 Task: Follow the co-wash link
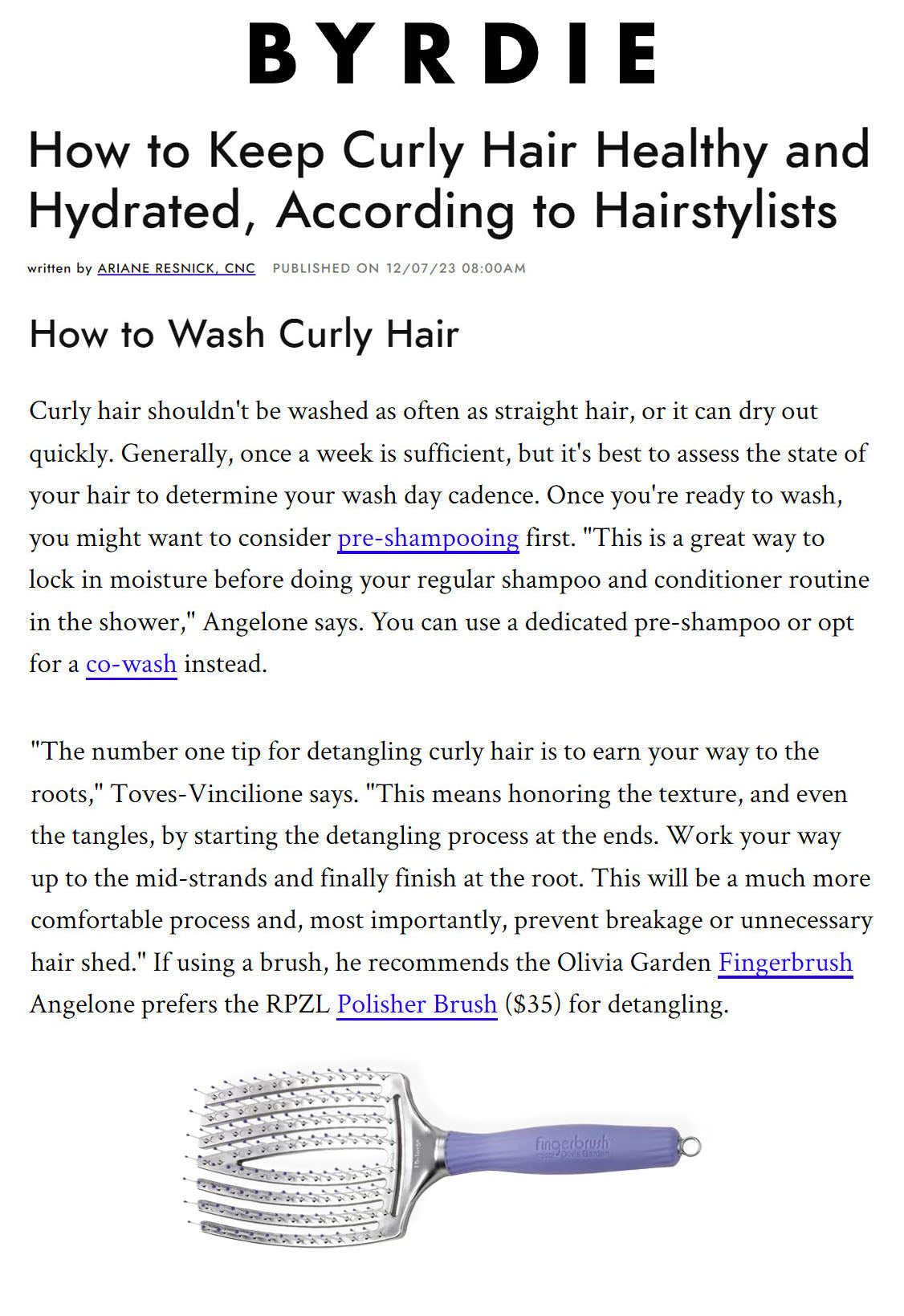[131, 664]
